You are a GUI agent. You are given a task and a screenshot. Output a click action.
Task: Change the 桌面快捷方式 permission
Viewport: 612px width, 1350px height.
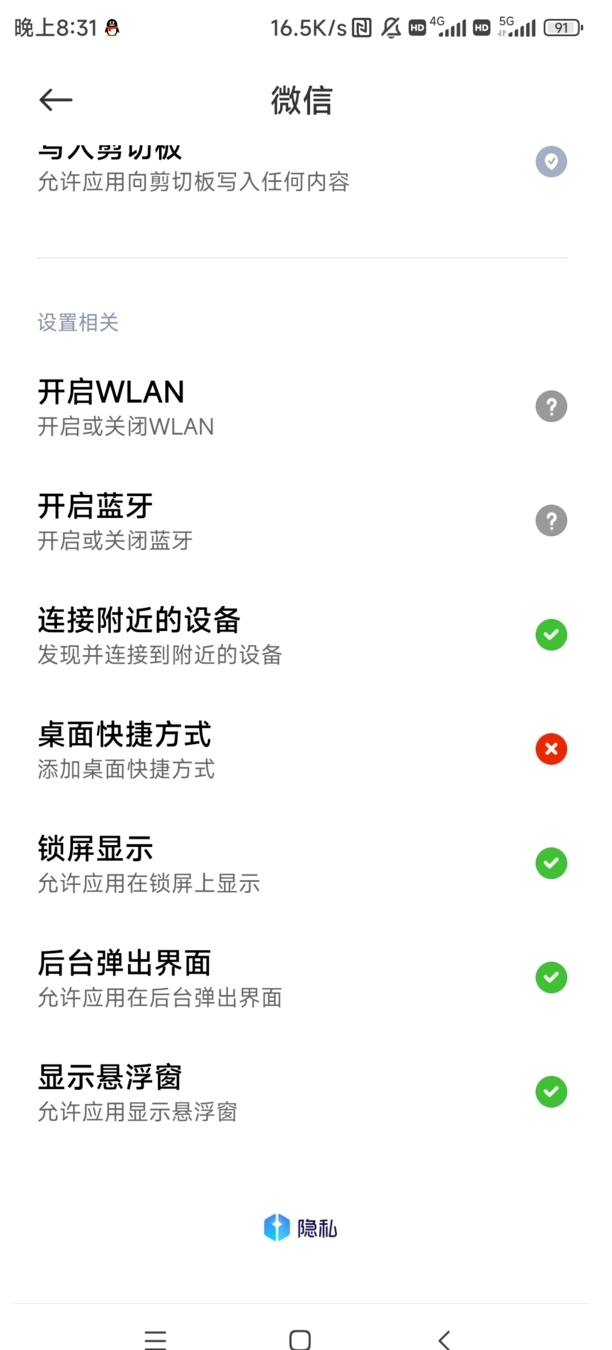coord(300,749)
